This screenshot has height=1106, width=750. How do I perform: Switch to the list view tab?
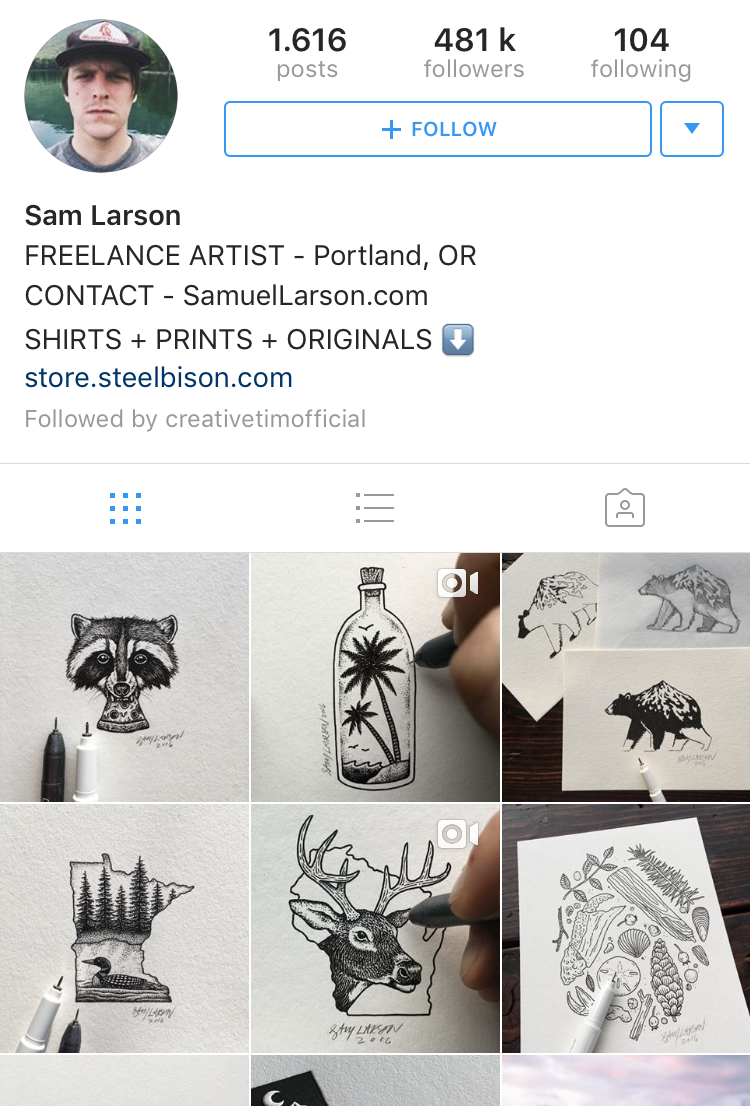(375, 509)
